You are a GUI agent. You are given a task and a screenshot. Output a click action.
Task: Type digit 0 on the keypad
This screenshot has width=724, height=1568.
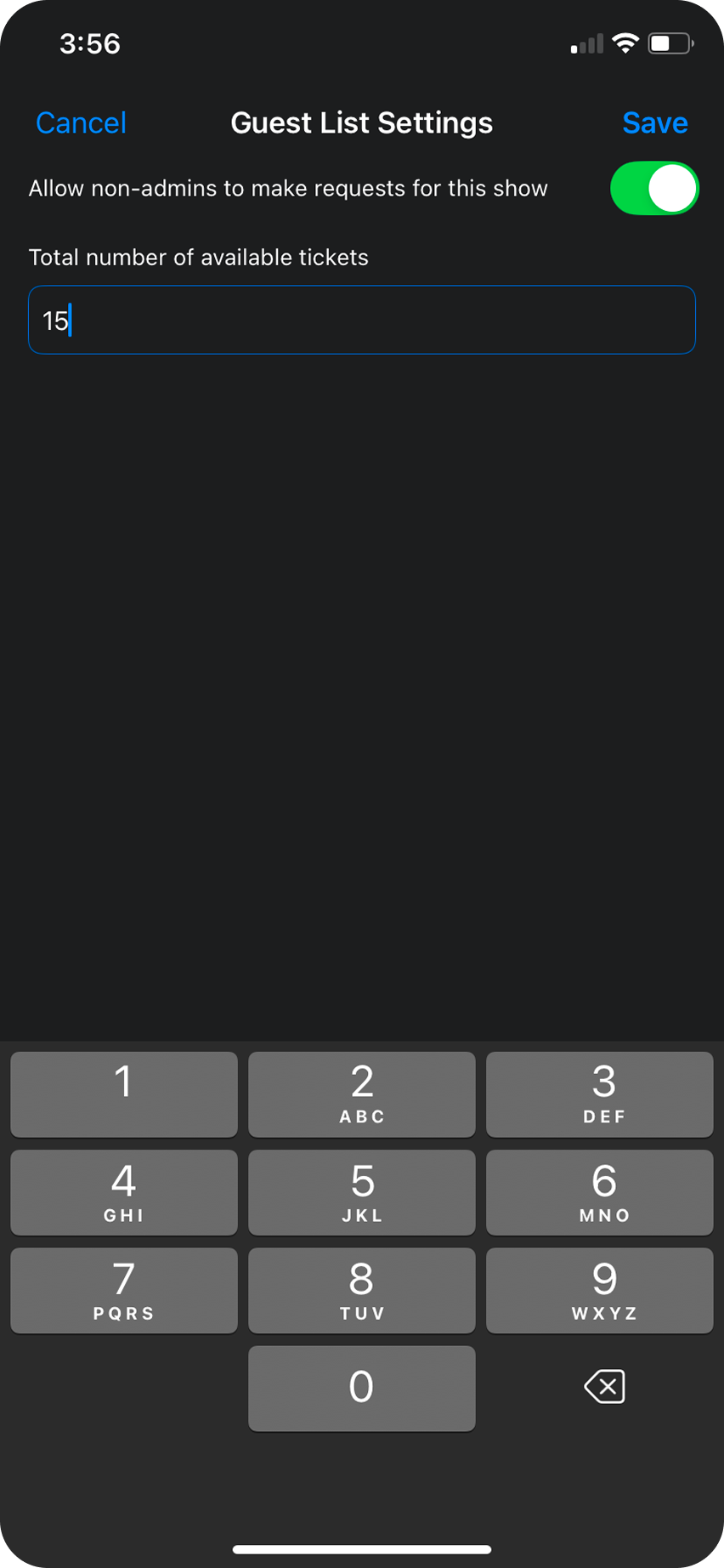[x=361, y=1388]
